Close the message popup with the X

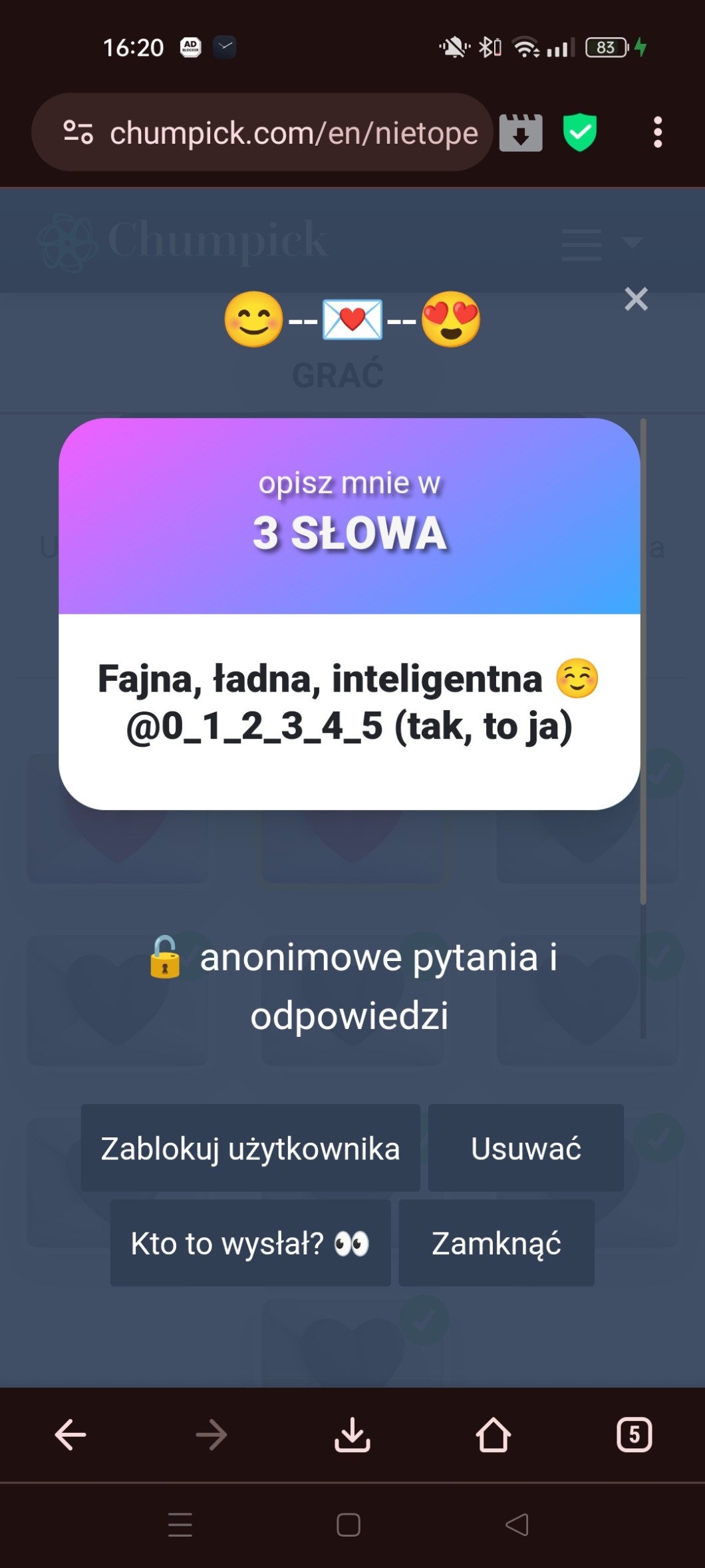[636, 299]
